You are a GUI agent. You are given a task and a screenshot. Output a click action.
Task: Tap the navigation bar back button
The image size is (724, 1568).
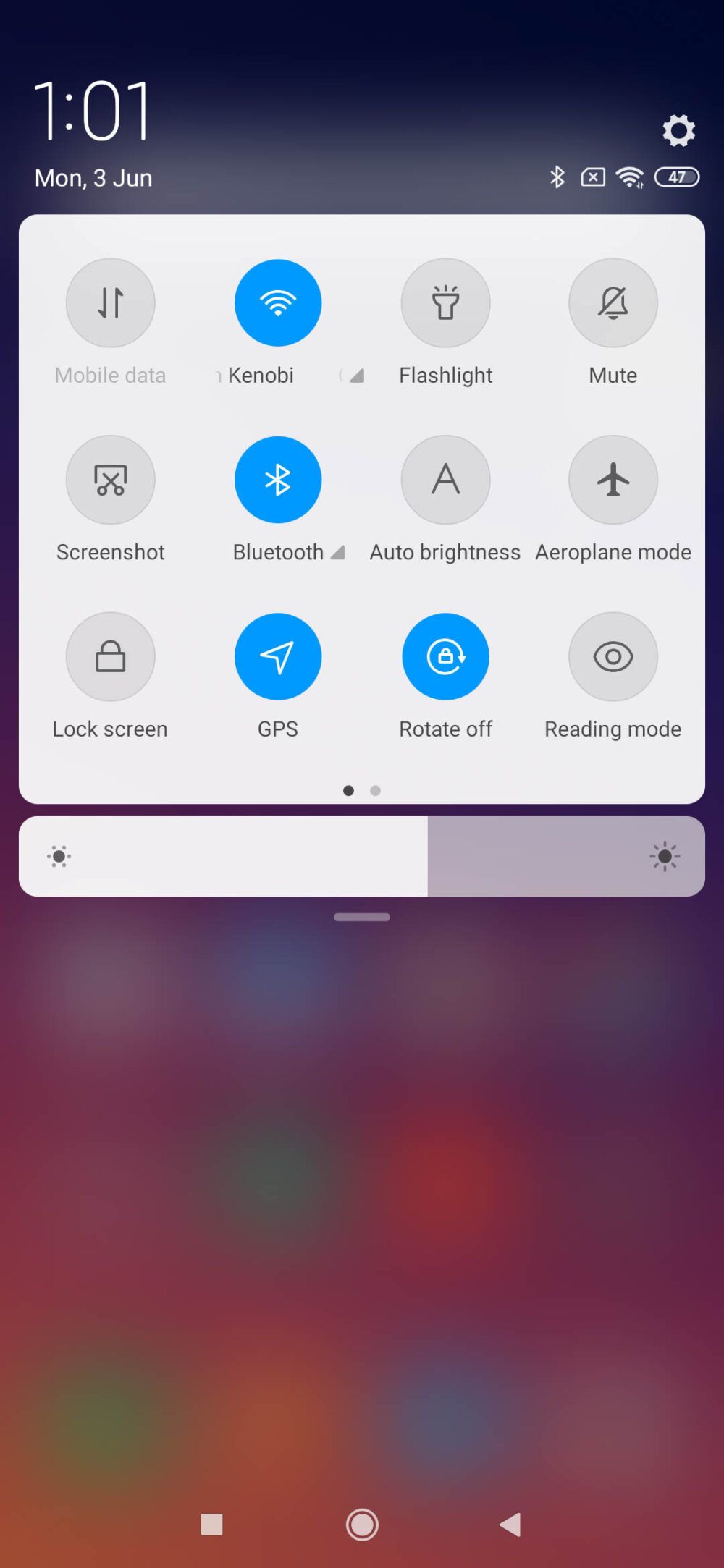[x=510, y=1525]
